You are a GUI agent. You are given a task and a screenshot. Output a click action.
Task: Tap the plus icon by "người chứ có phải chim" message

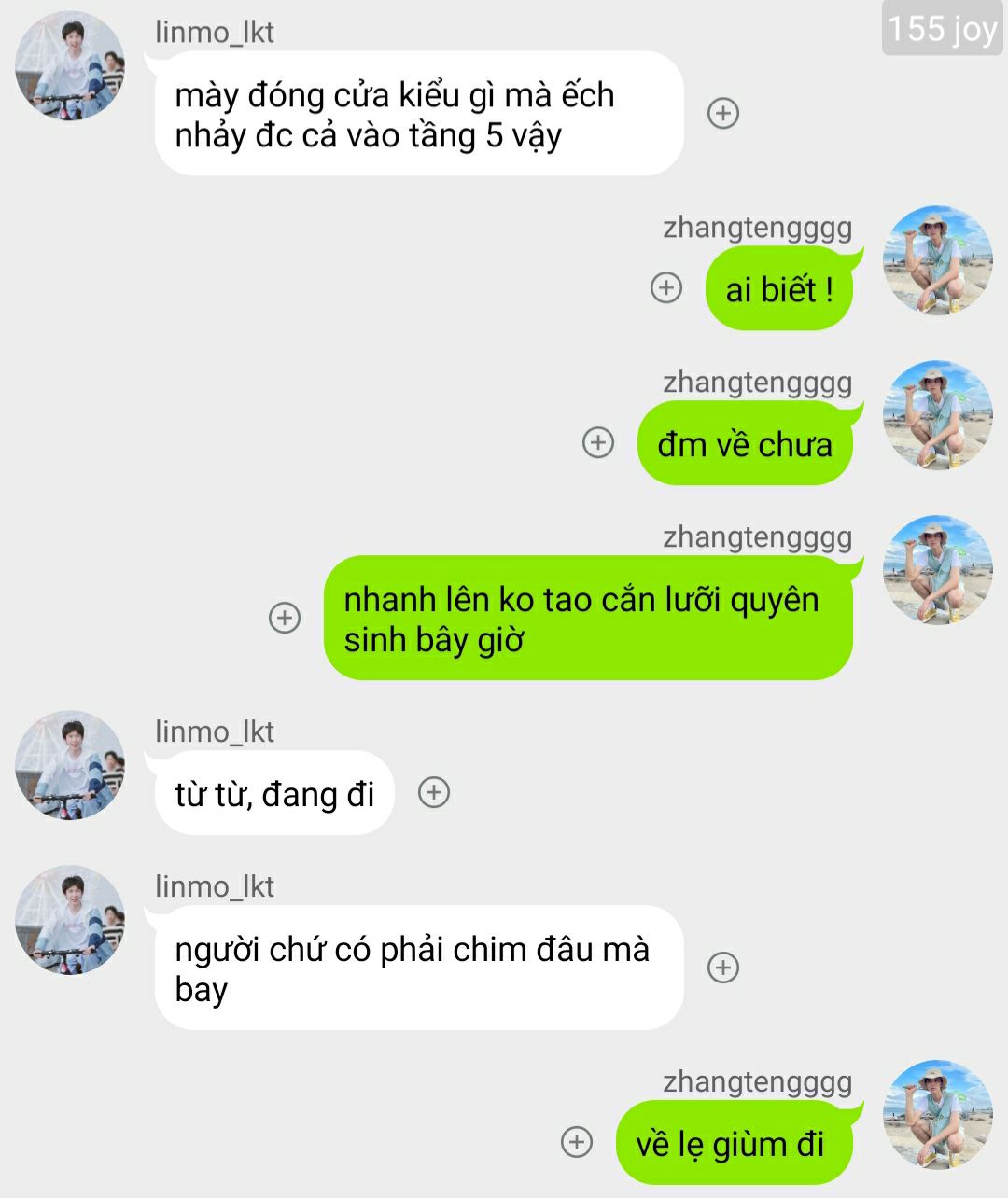click(723, 968)
